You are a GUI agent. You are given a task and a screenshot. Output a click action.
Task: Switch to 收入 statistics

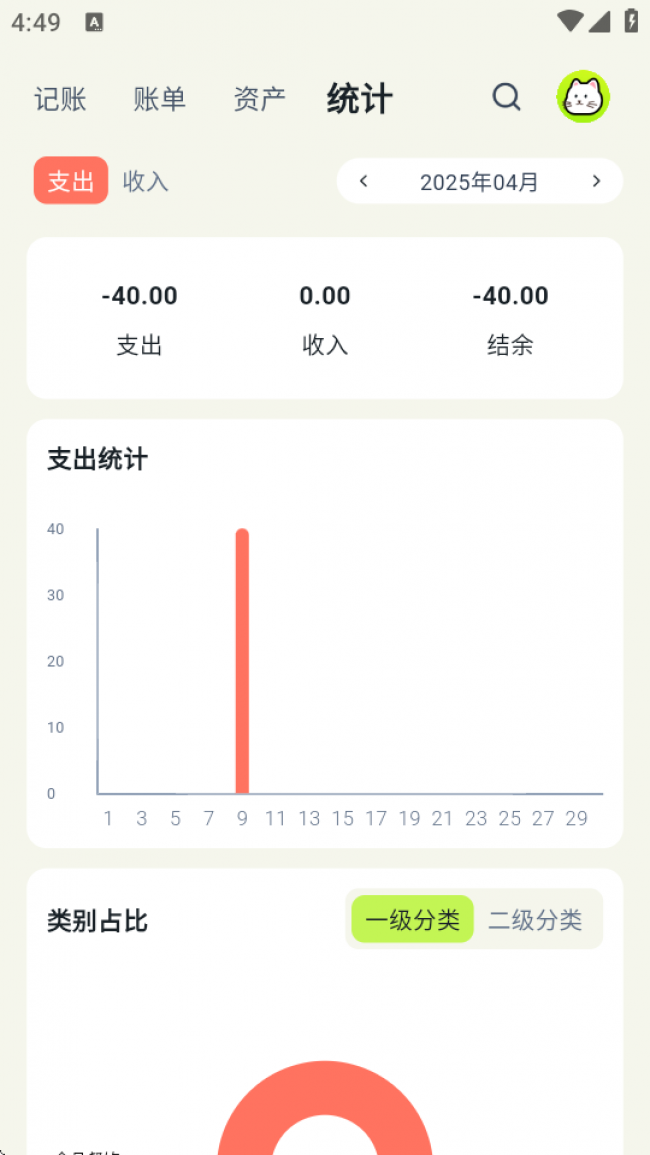click(146, 181)
